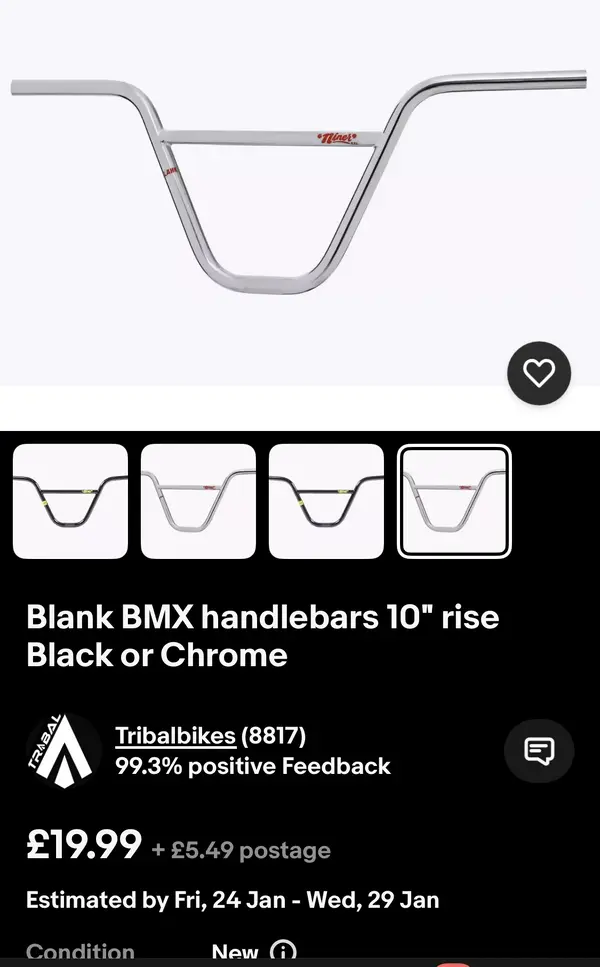Select the fourth chrome handlebar thumbnail
600x967 pixels.
pyautogui.click(x=454, y=501)
